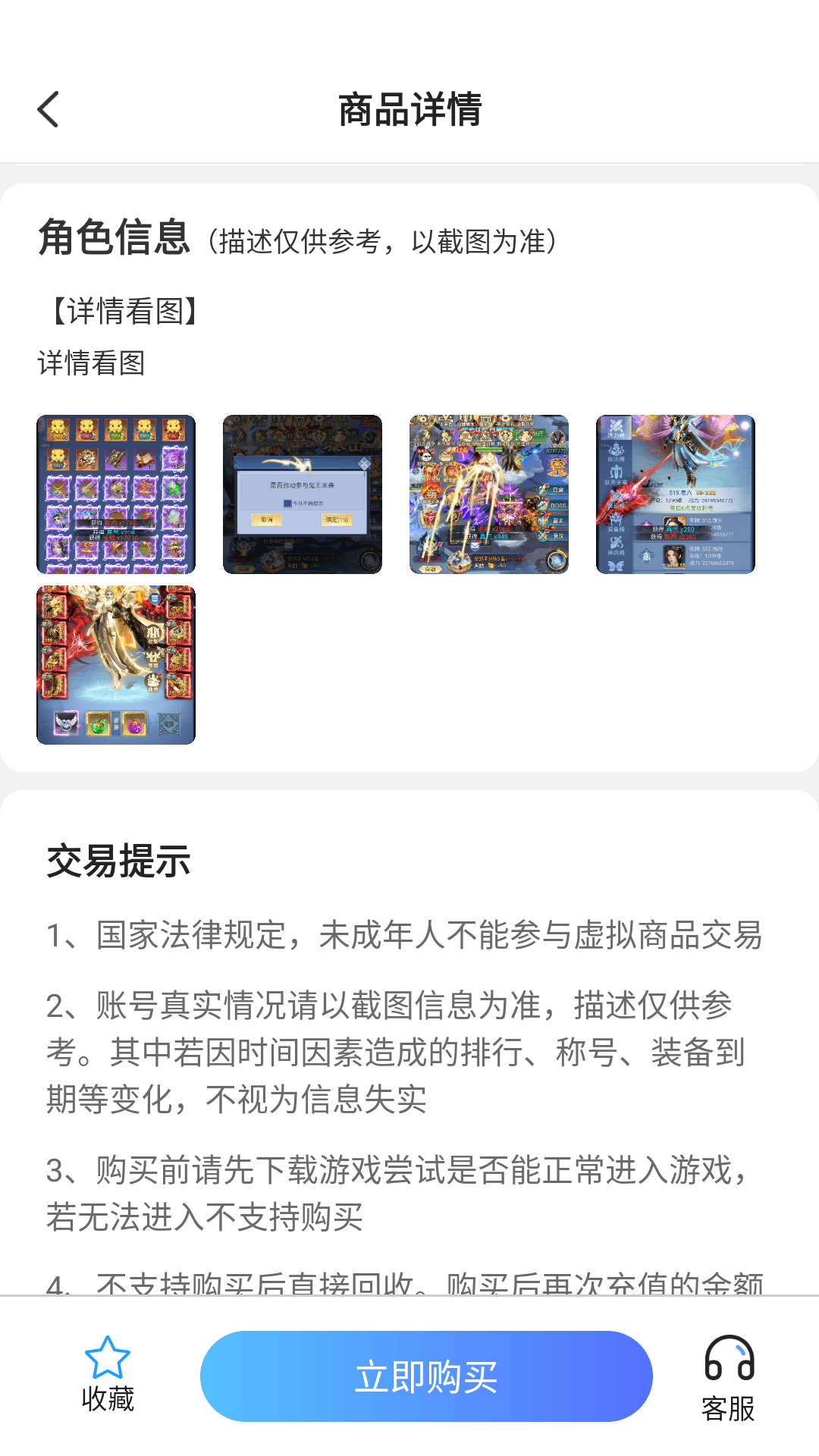Tap the round minimap icon in battle screenshot
The height and width of the screenshot is (1456, 819).
coord(556,560)
